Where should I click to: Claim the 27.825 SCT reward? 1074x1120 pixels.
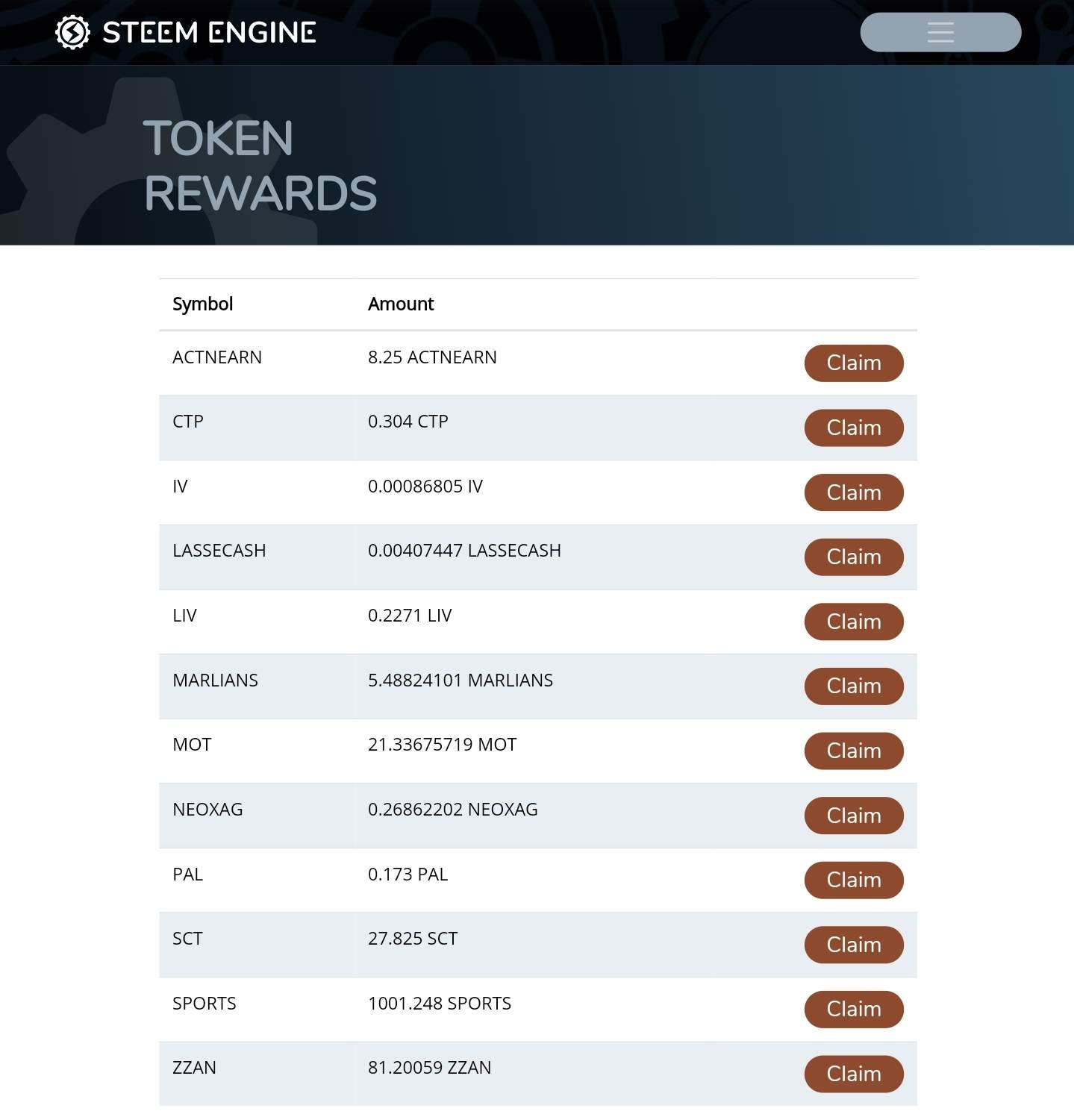click(x=853, y=945)
